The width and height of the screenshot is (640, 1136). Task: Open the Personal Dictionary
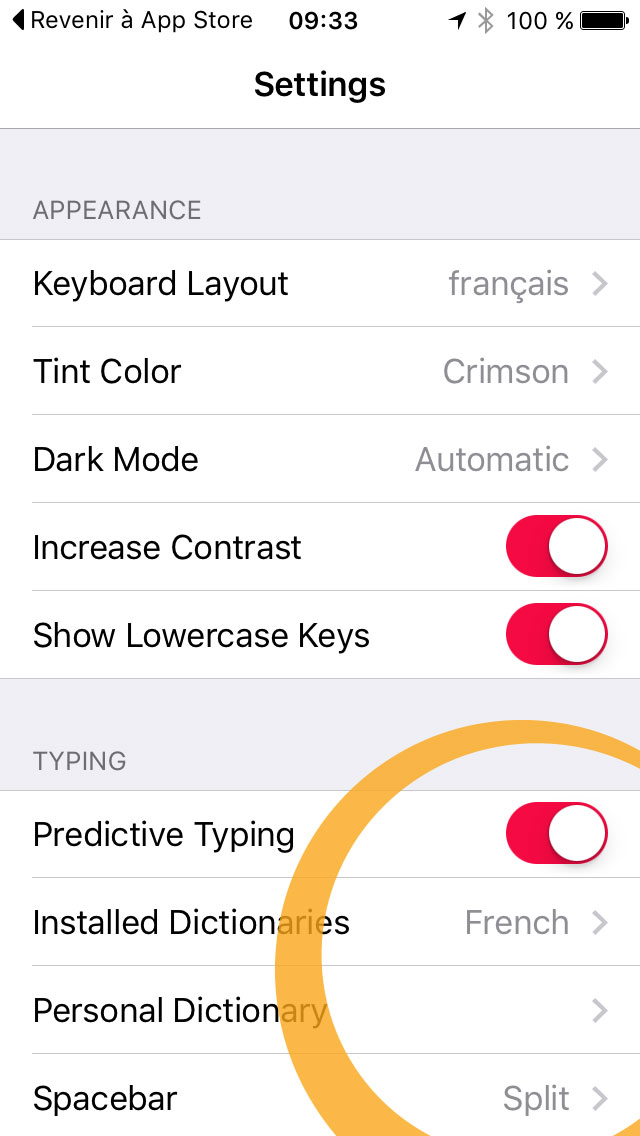320,1009
